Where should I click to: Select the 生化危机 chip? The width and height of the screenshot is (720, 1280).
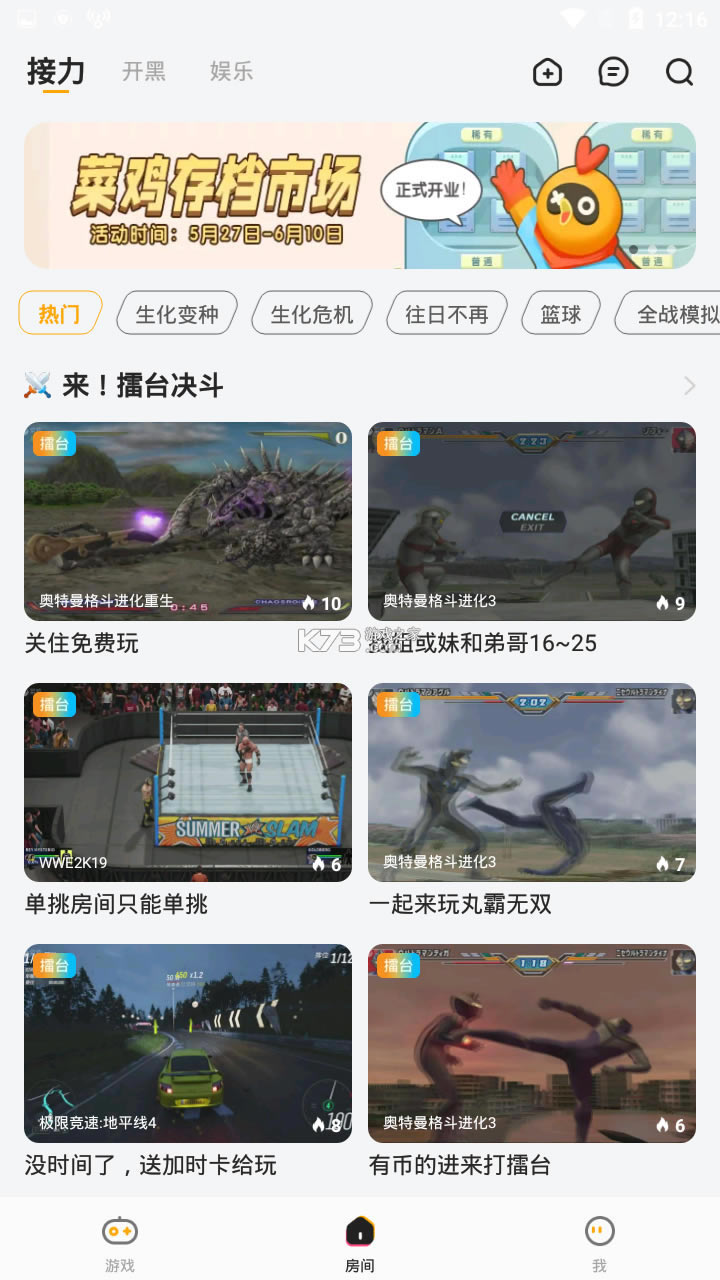click(x=312, y=314)
